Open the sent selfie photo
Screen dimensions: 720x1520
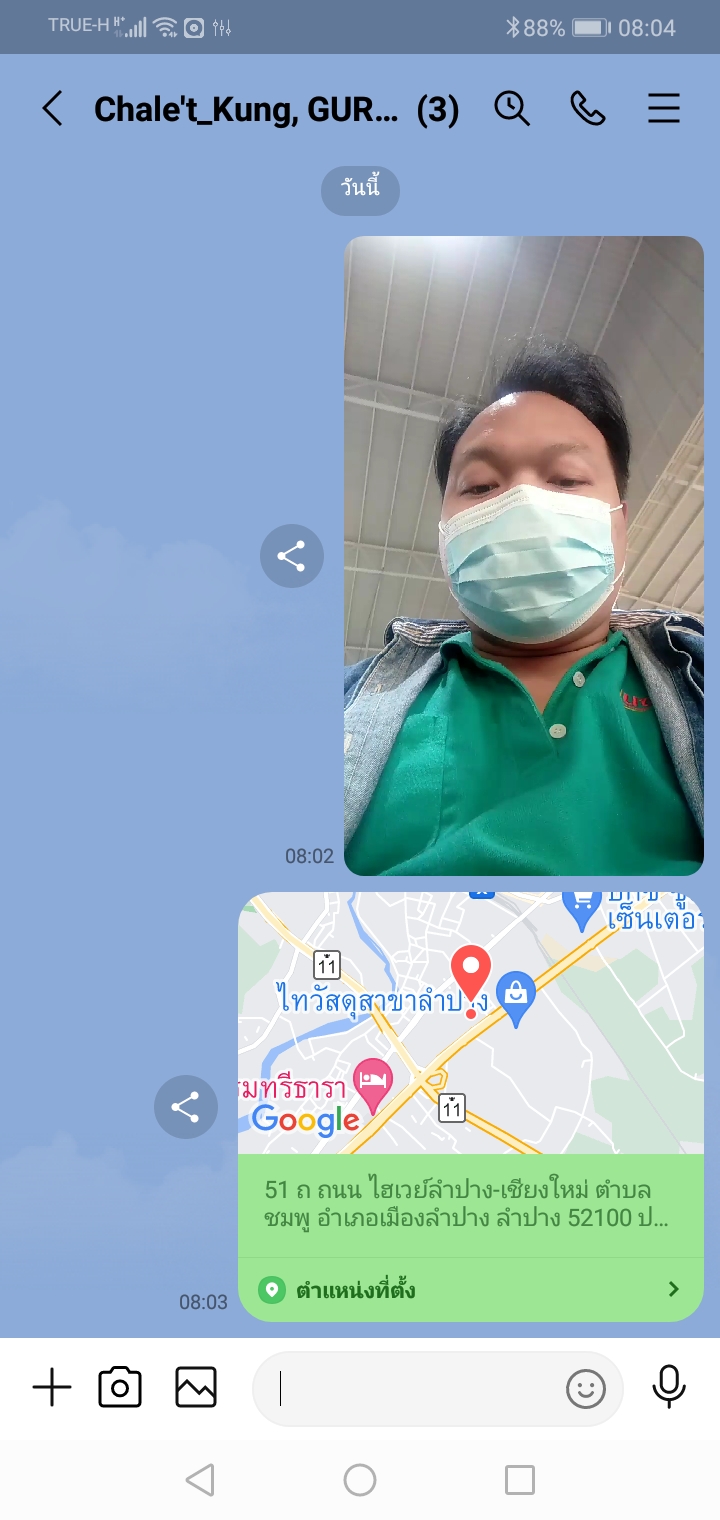pos(524,556)
